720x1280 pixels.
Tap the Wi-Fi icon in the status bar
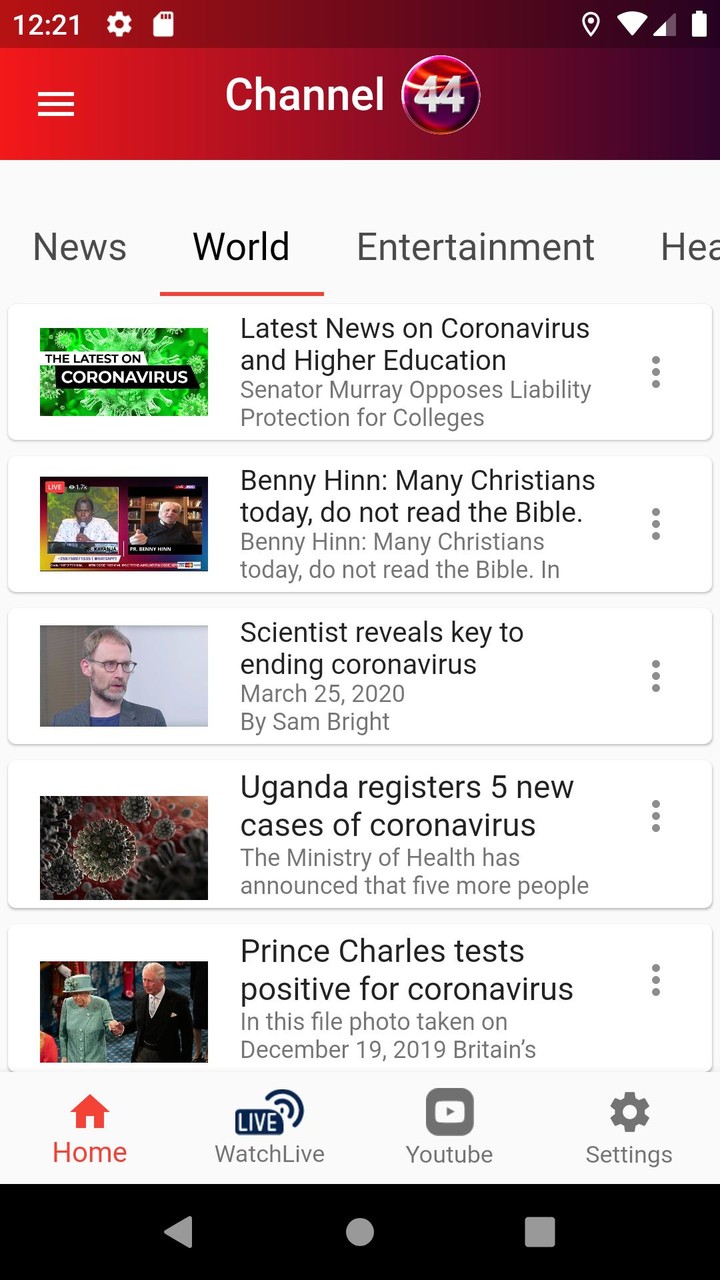(631, 23)
